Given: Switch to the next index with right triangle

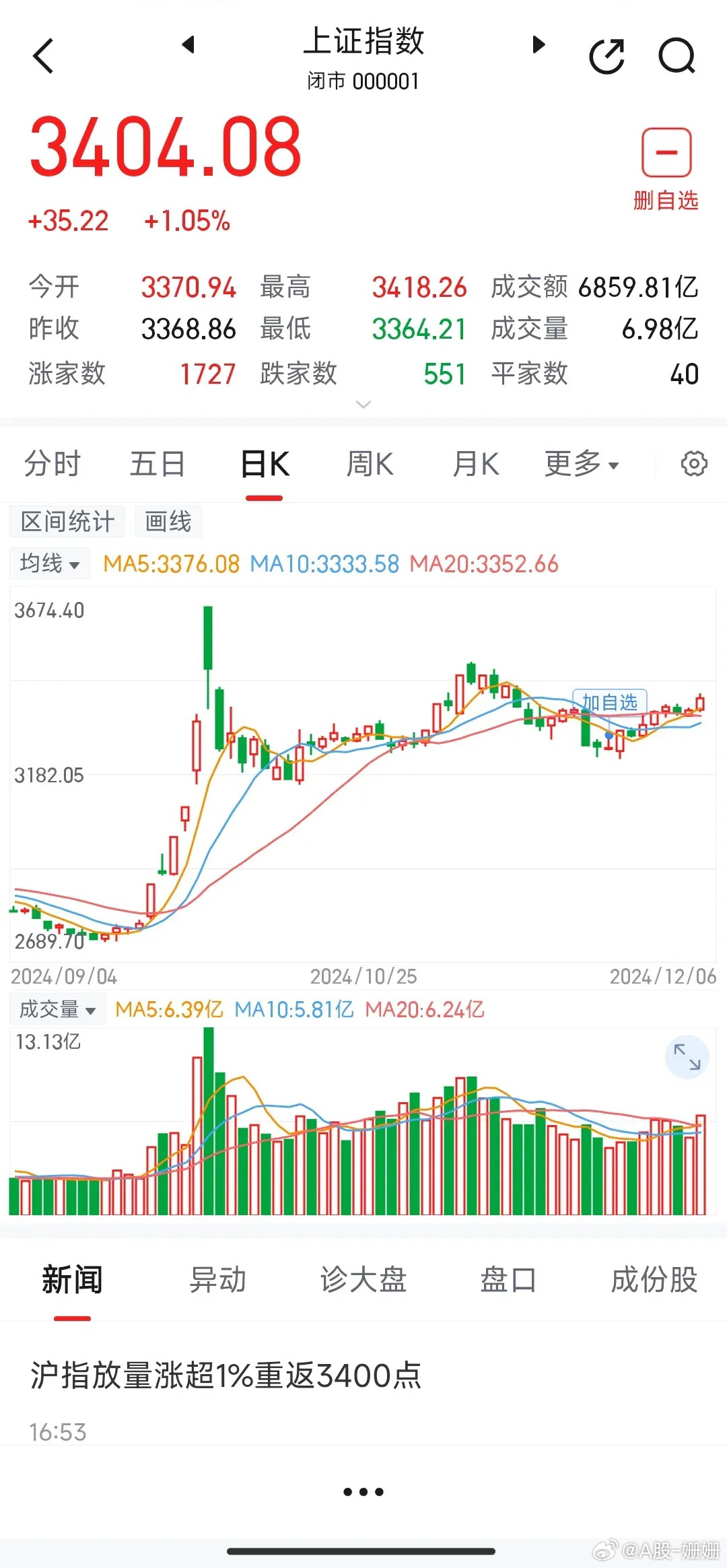Looking at the screenshot, I should 539,44.
